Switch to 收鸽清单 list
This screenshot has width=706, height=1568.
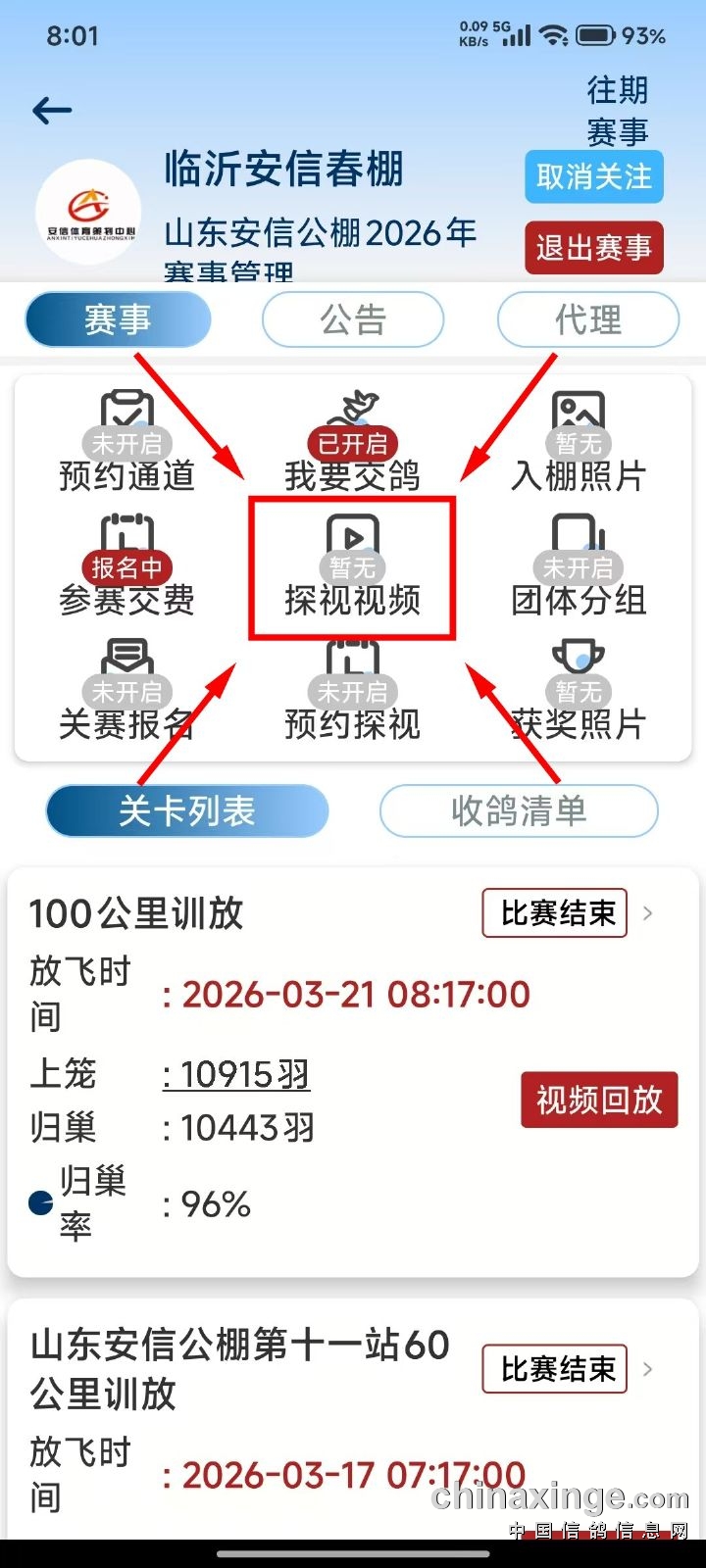(x=519, y=810)
